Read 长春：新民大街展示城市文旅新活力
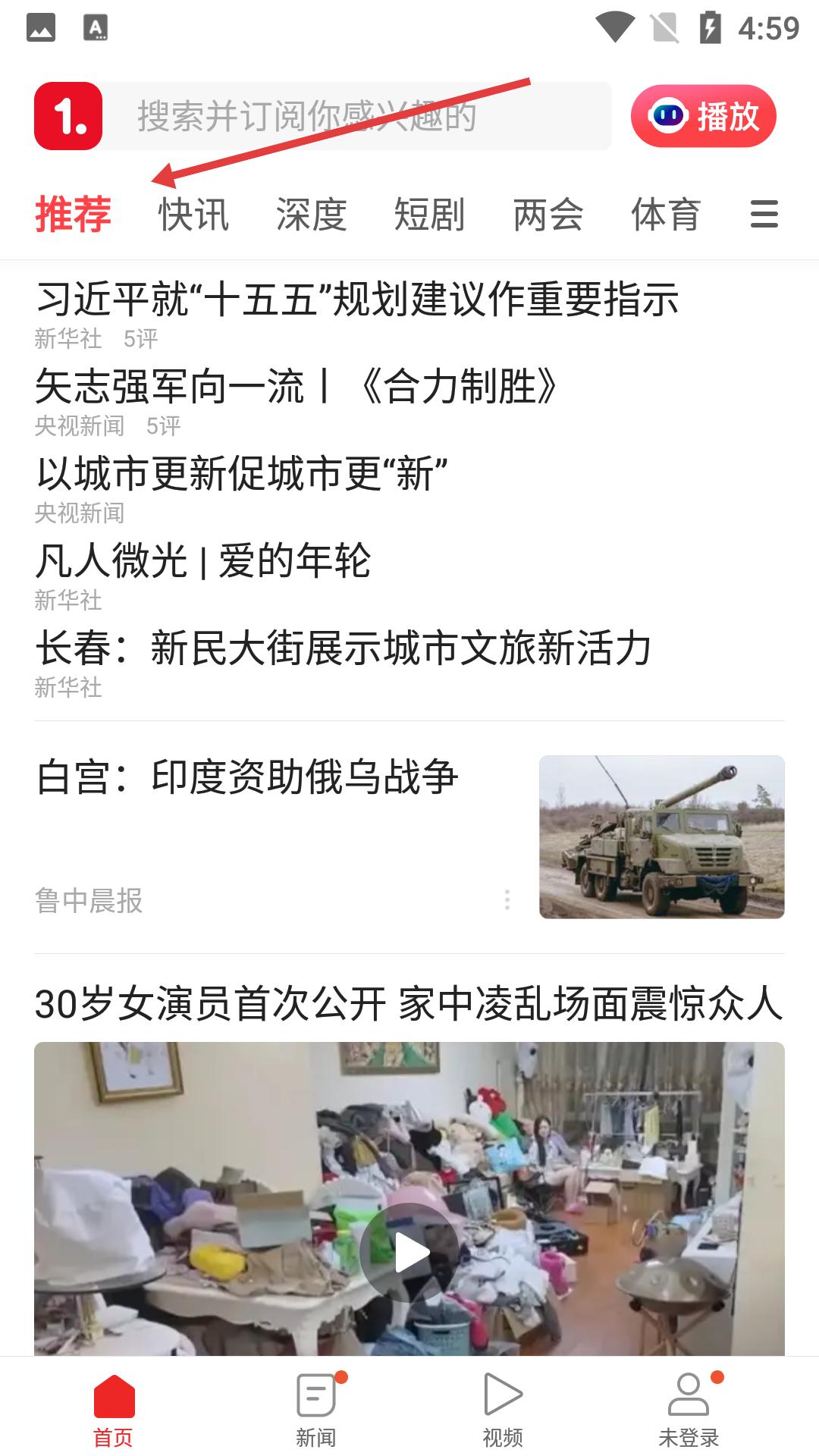Screen dimensions: 819x1456 click(343, 648)
